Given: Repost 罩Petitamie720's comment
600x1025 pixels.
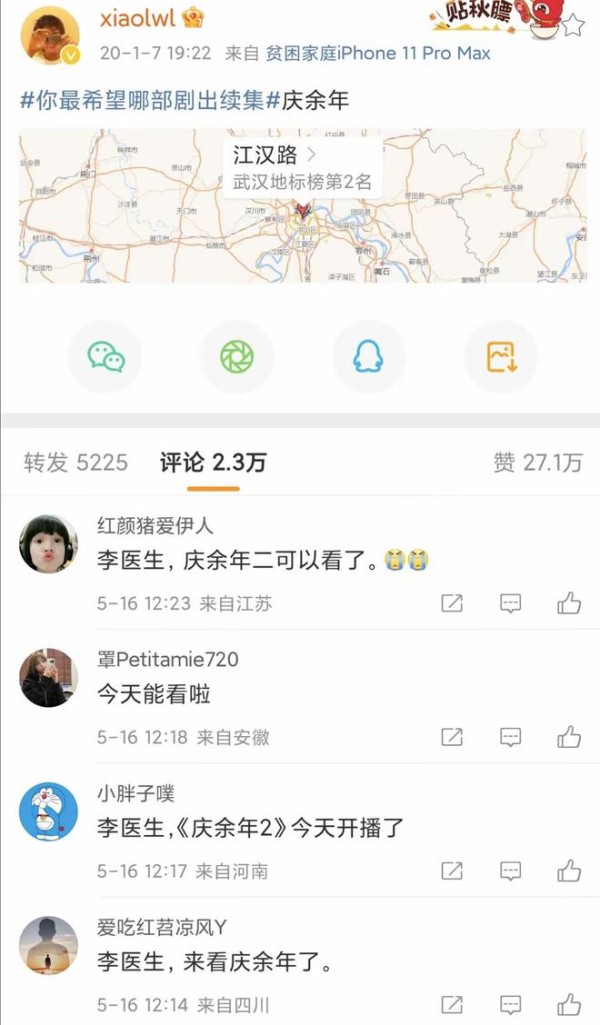Looking at the screenshot, I should point(452,737).
